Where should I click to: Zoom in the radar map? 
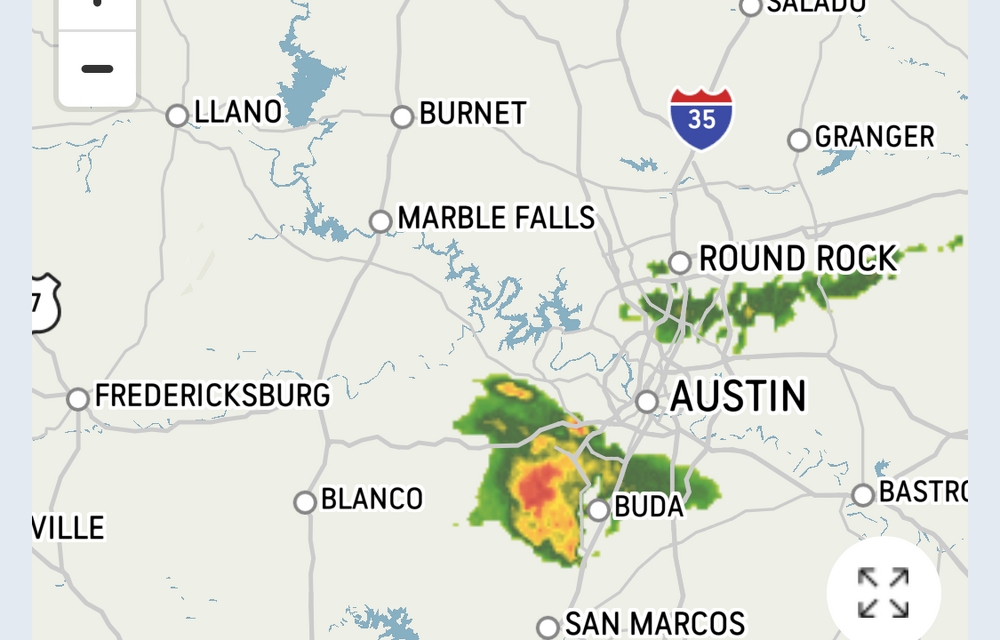pyautogui.click(x=97, y=8)
